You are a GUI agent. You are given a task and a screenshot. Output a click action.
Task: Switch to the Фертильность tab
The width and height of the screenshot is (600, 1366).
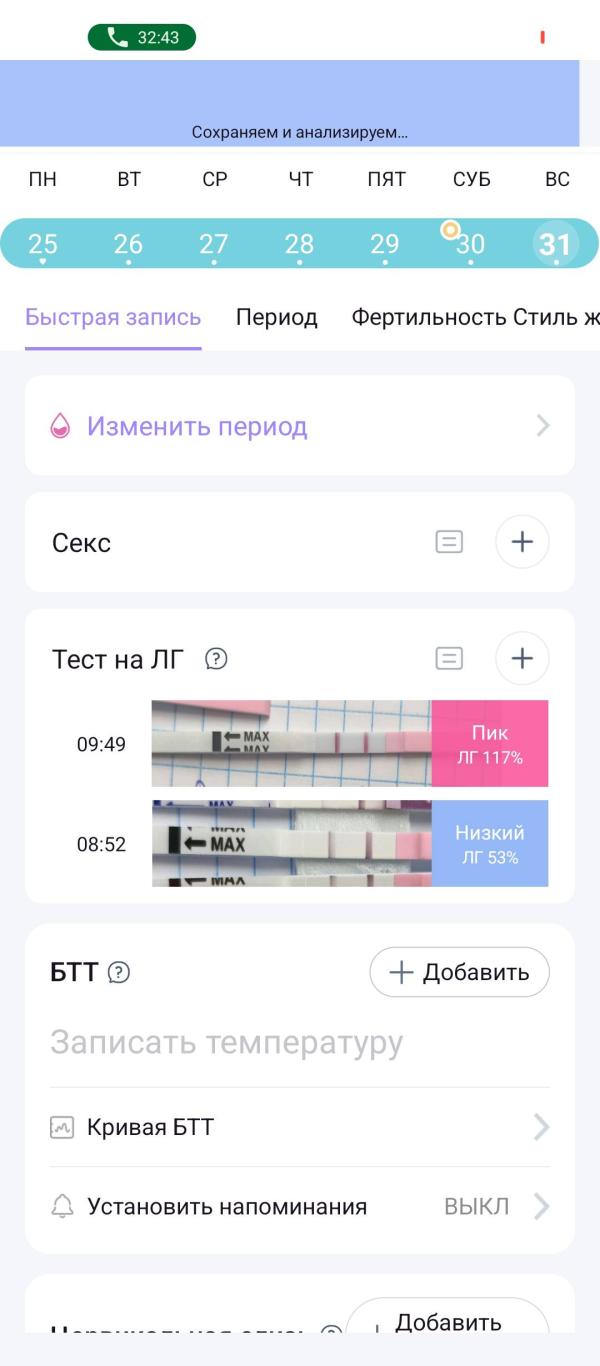point(428,318)
